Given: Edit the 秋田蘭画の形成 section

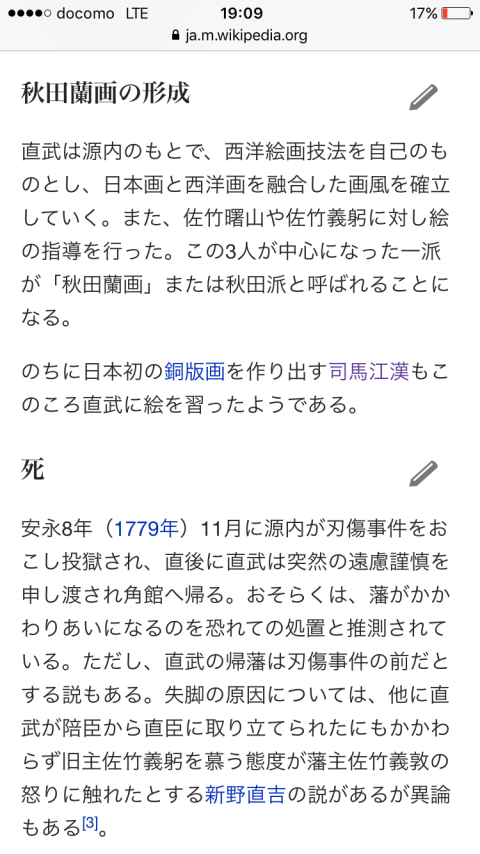Looking at the screenshot, I should [423, 97].
